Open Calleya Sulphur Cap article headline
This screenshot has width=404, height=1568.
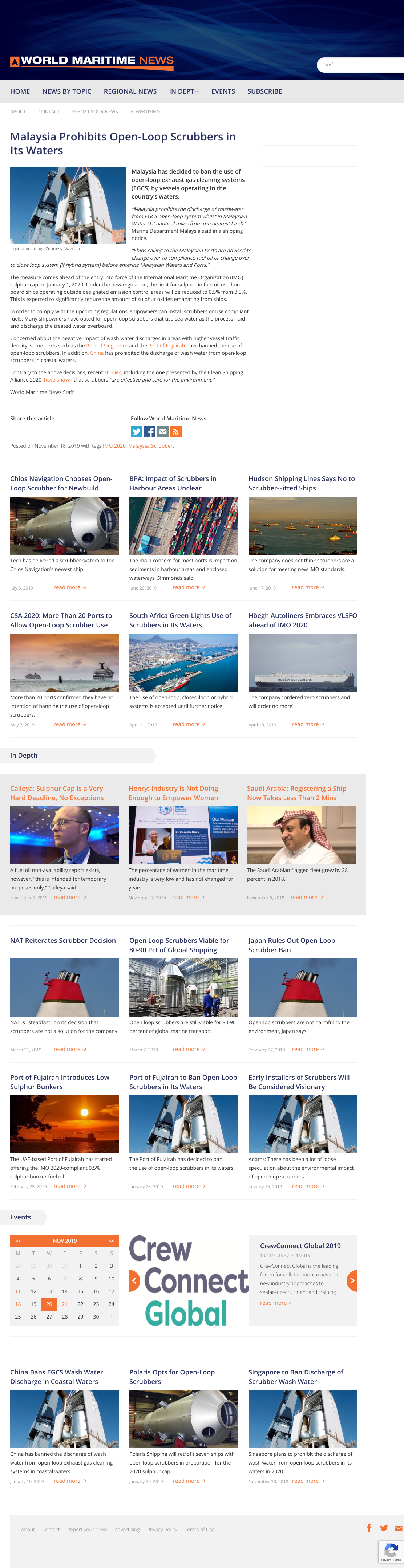tap(57, 793)
